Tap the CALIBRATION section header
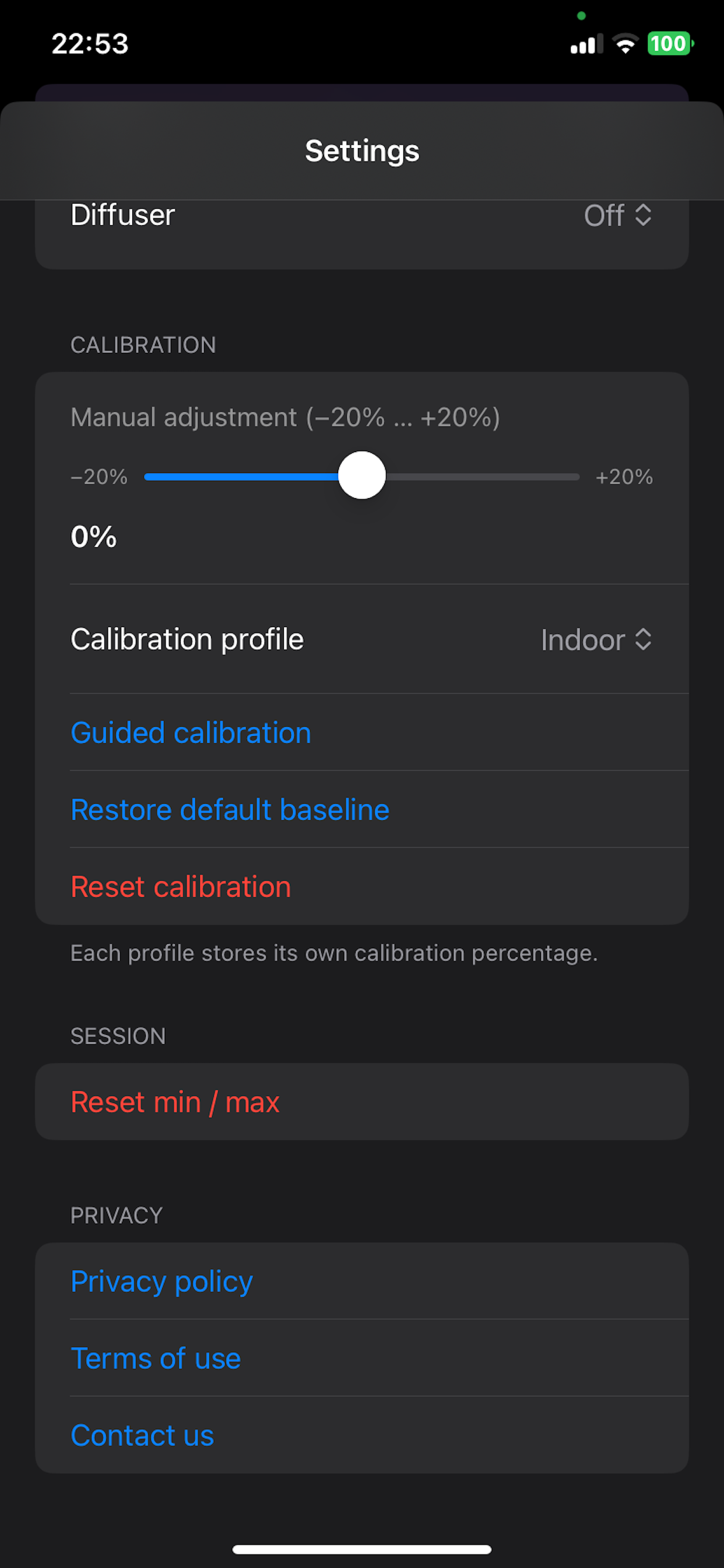Image resolution: width=724 pixels, height=1568 pixels. tap(143, 345)
